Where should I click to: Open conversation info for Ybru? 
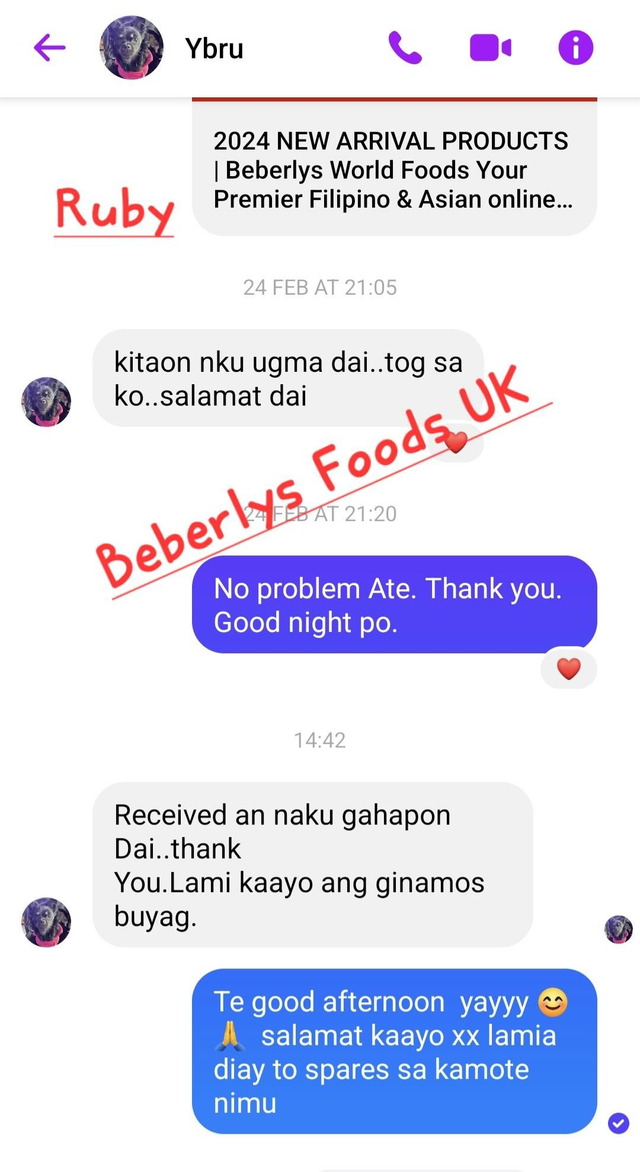tap(575, 47)
